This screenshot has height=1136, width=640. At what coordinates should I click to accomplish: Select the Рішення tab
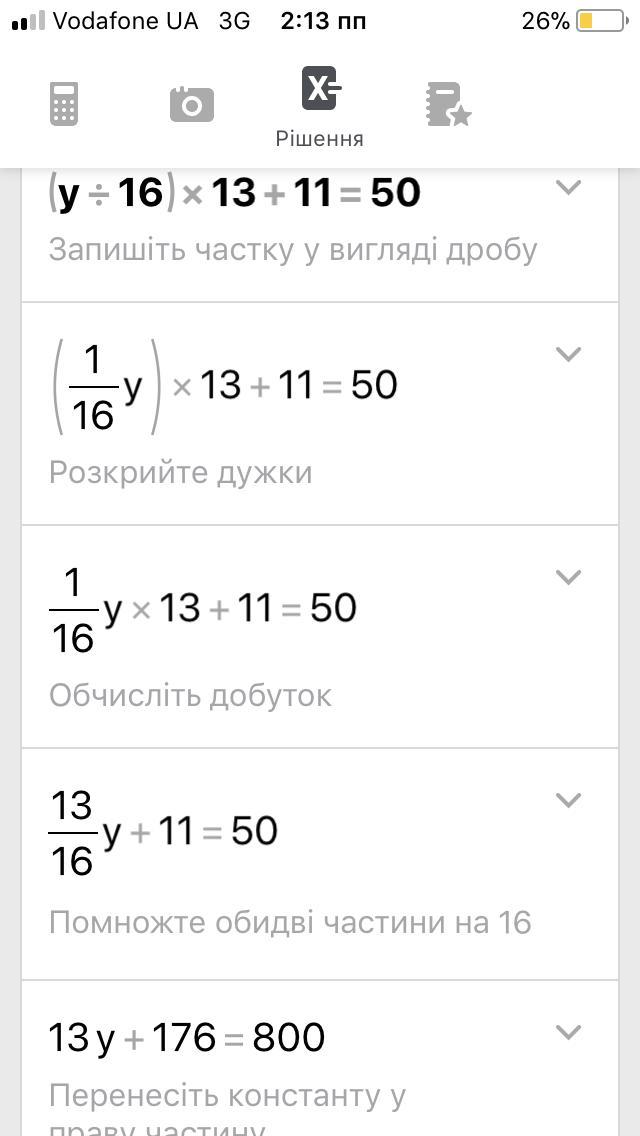(x=320, y=106)
